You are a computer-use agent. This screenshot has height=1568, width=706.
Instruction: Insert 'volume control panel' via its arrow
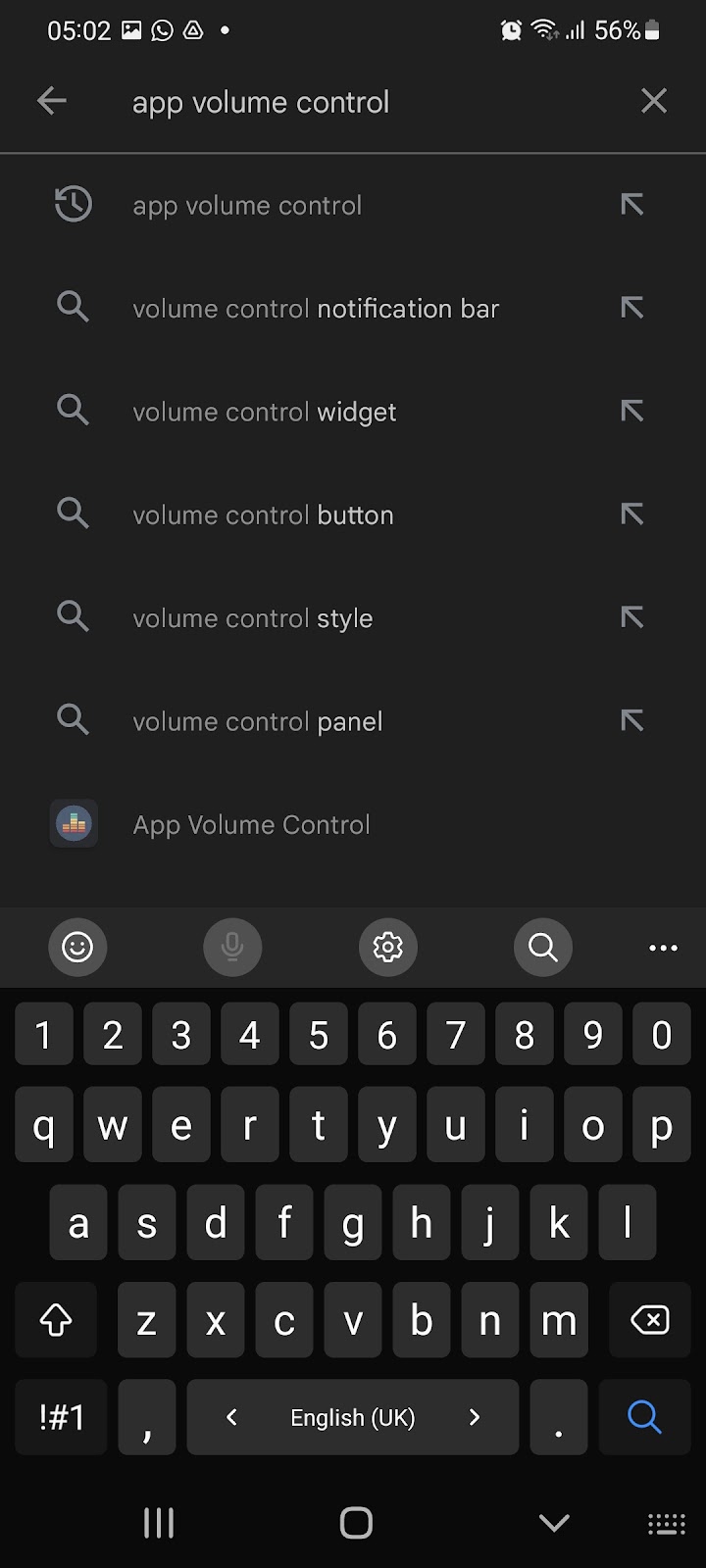pyautogui.click(x=632, y=721)
